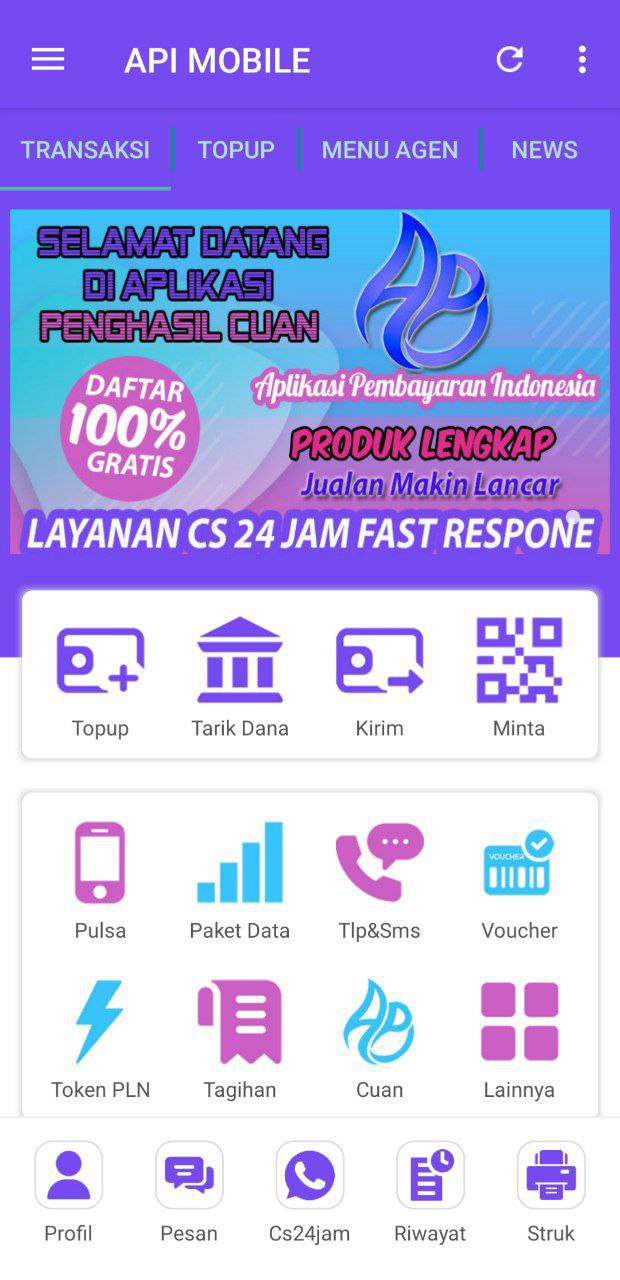The height and width of the screenshot is (1280, 620).
Task: Open Paket Data packages
Action: (x=240, y=878)
